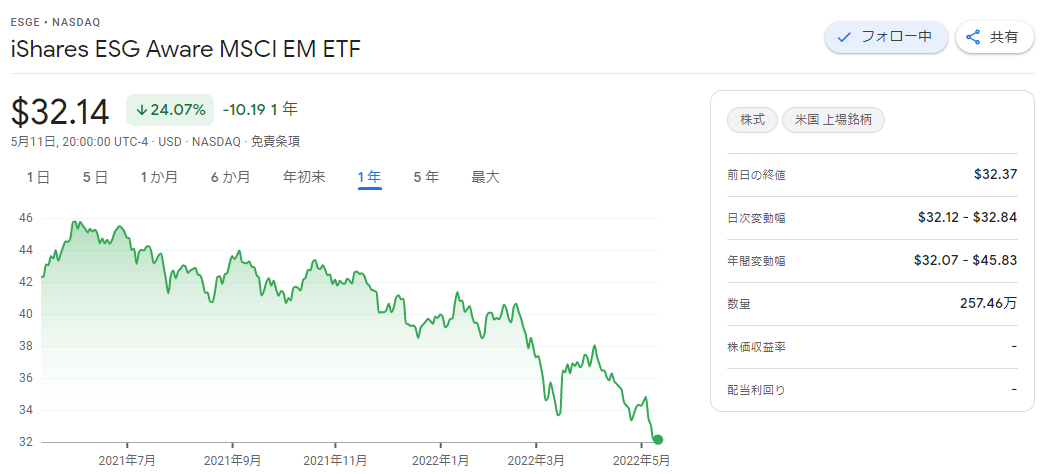Image resolution: width=1052 pixels, height=474 pixels.
Task: Share this ETF via 共有 button
Action: click(x=993, y=37)
